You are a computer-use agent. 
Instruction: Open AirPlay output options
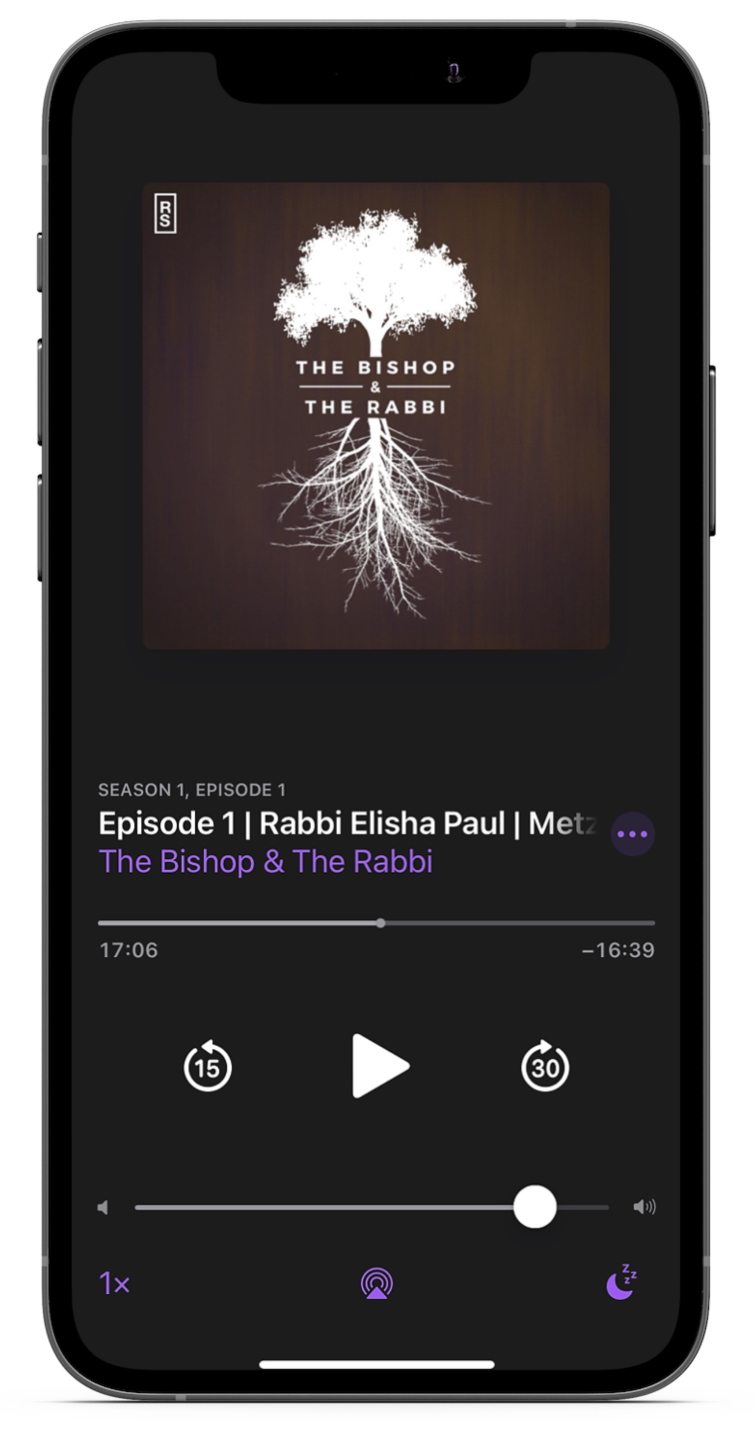point(377,1284)
